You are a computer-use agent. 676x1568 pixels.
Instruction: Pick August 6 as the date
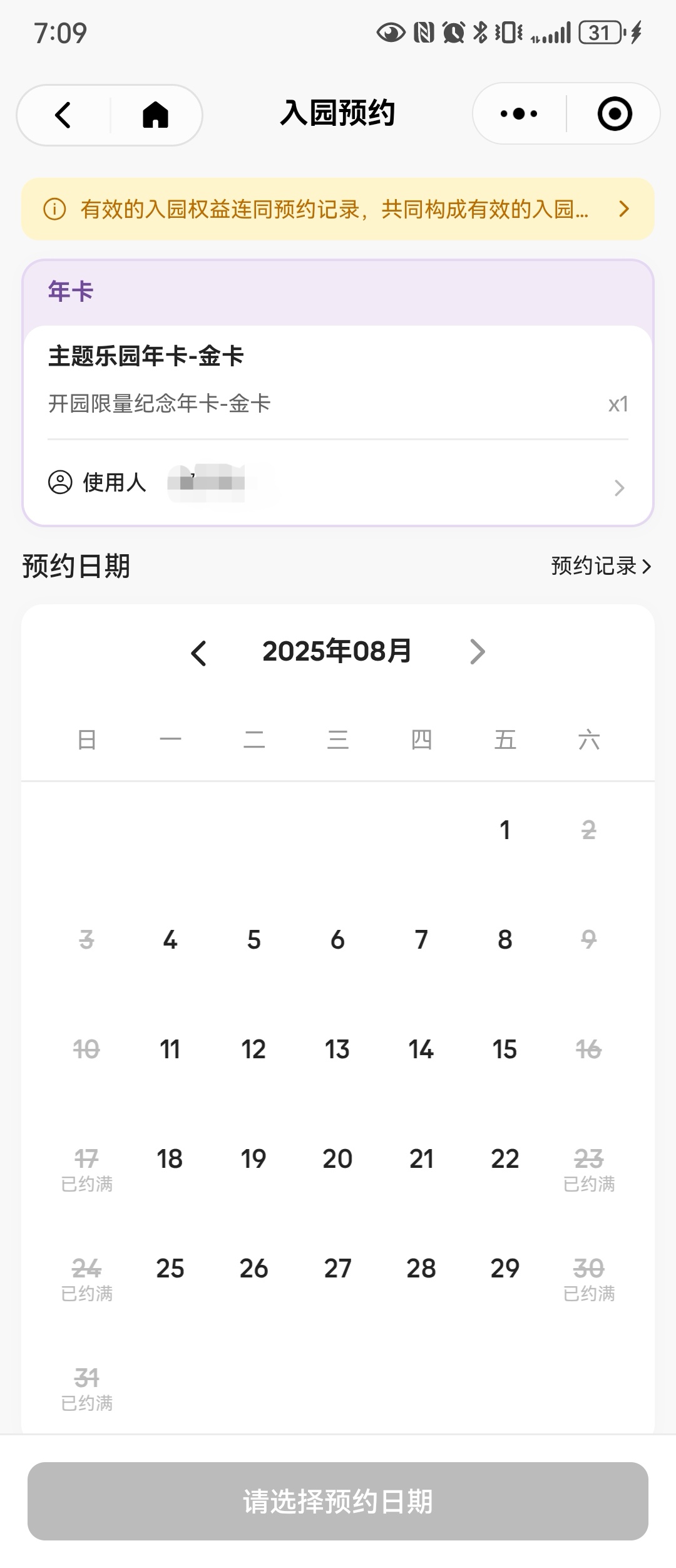coord(337,940)
